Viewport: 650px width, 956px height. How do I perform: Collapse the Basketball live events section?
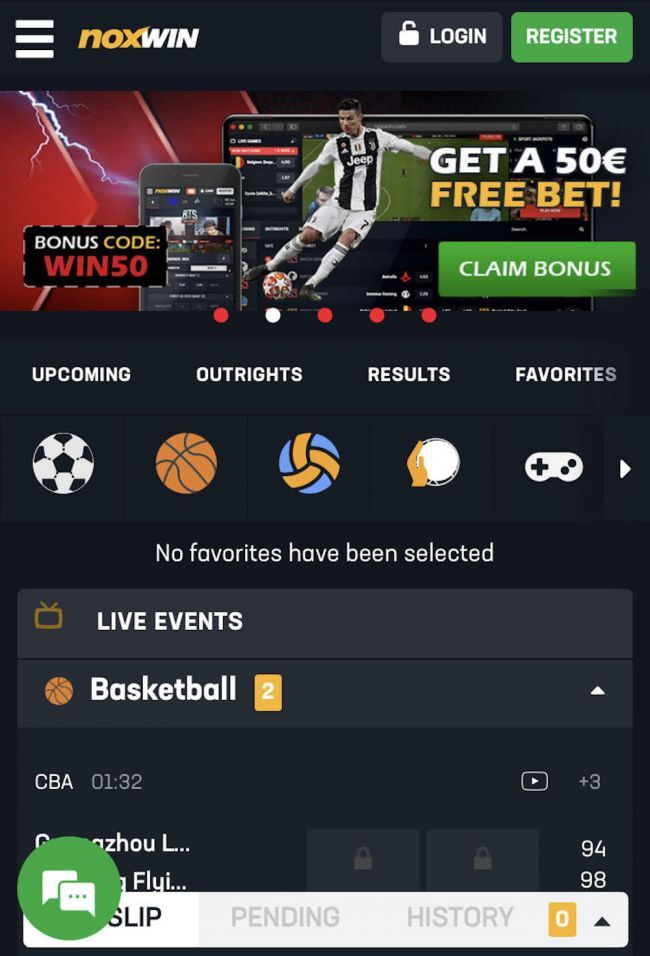pos(597,691)
